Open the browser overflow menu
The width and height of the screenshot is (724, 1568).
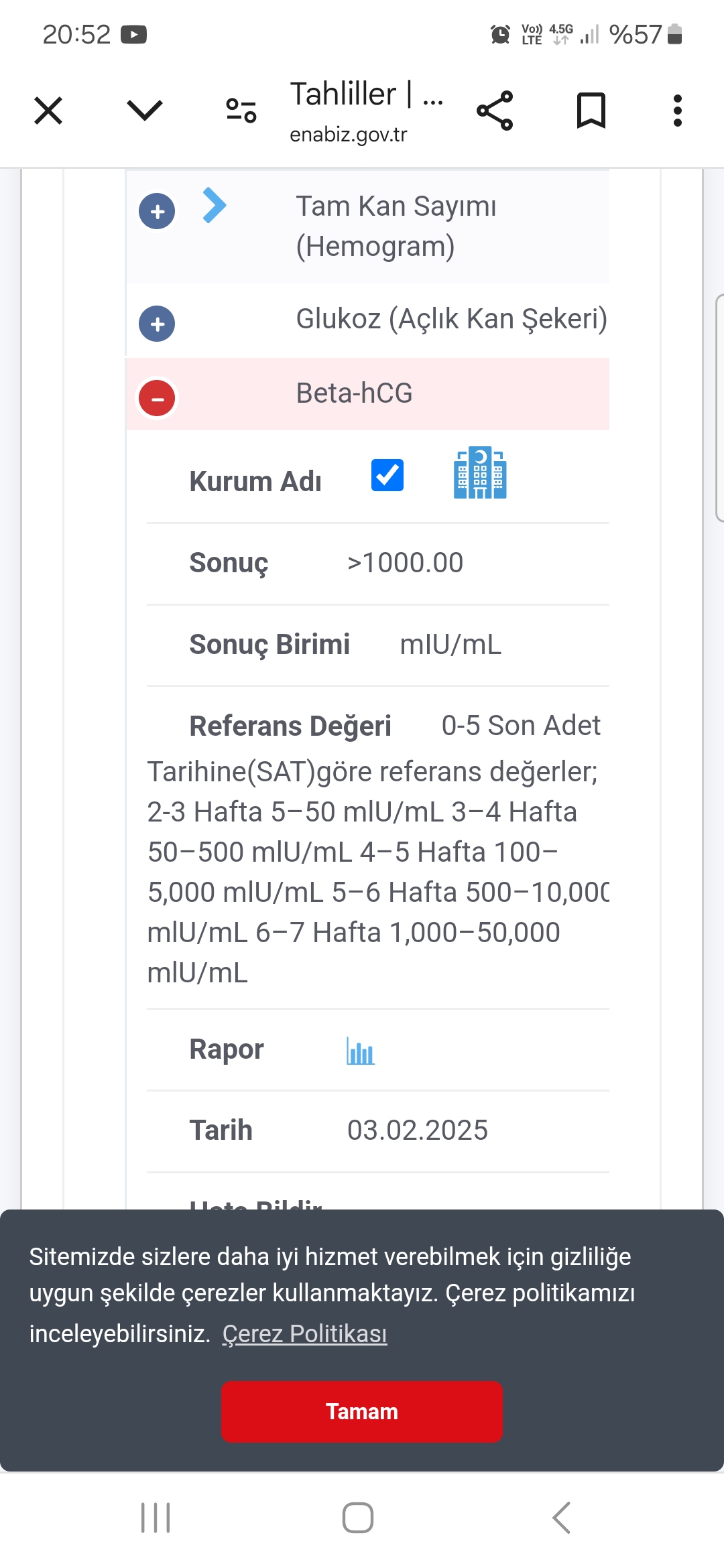click(677, 111)
